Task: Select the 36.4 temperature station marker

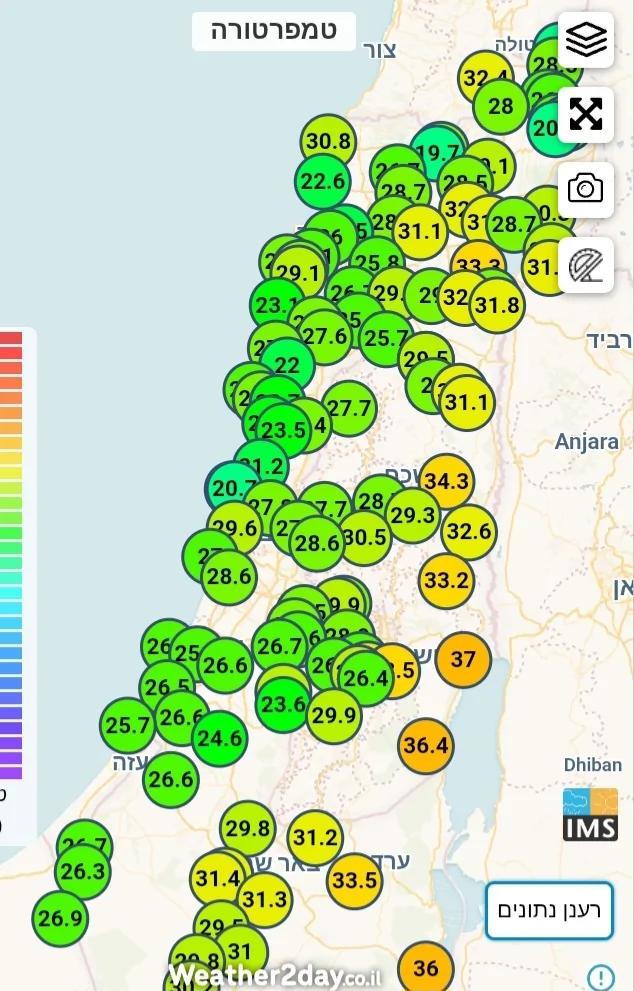Action: pyautogui.click(x=426, y=746)
